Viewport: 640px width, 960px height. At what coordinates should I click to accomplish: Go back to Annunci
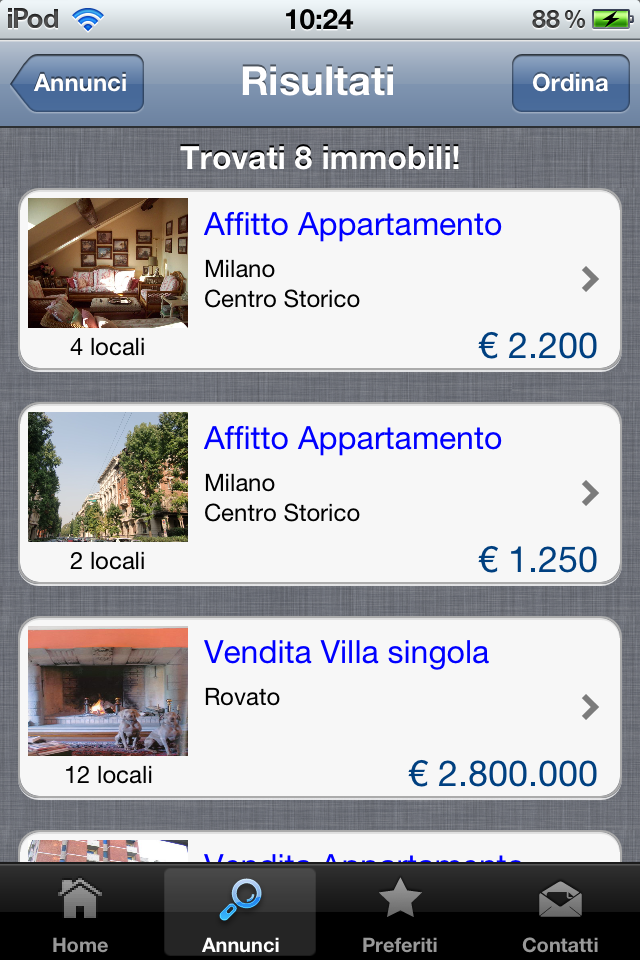click(80, 83)
